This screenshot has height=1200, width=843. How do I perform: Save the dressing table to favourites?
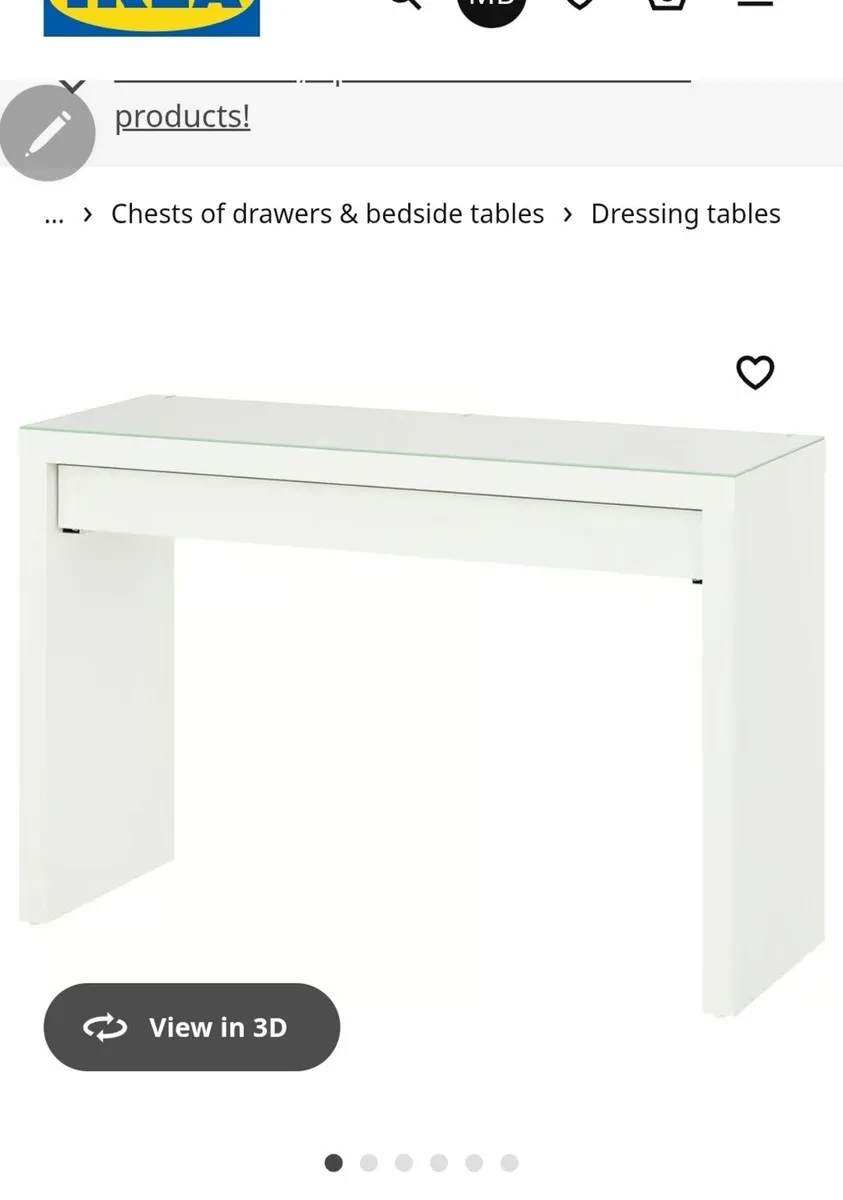tap(755, 372)
